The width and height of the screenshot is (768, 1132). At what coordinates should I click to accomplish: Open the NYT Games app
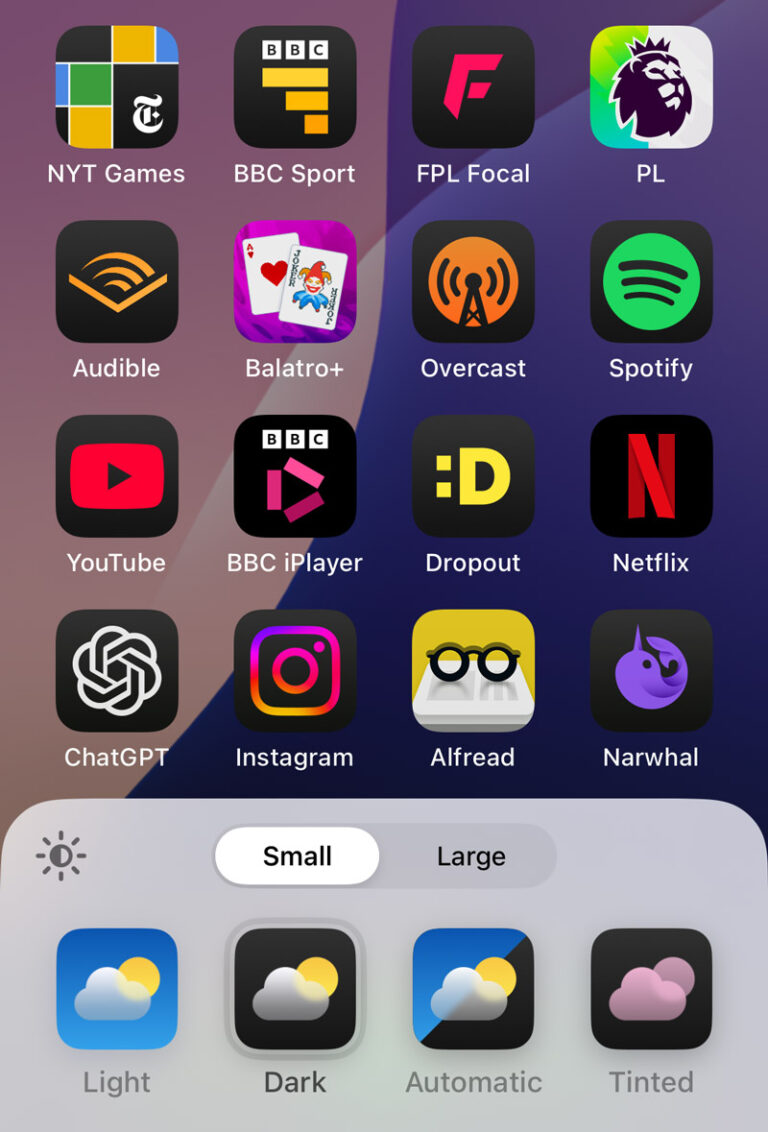(x=117, y=88)
